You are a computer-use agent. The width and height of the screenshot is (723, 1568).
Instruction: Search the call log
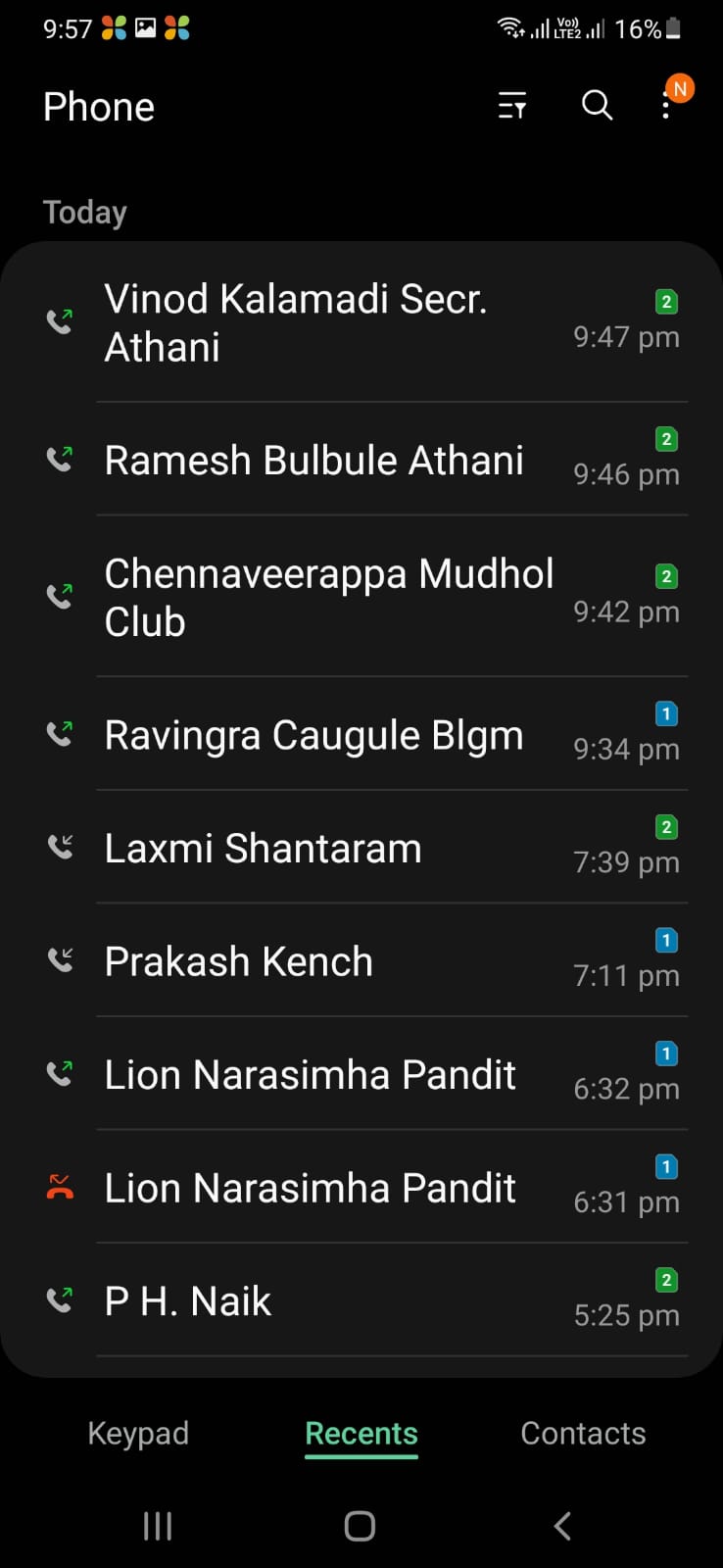click(x=597, y=105)
